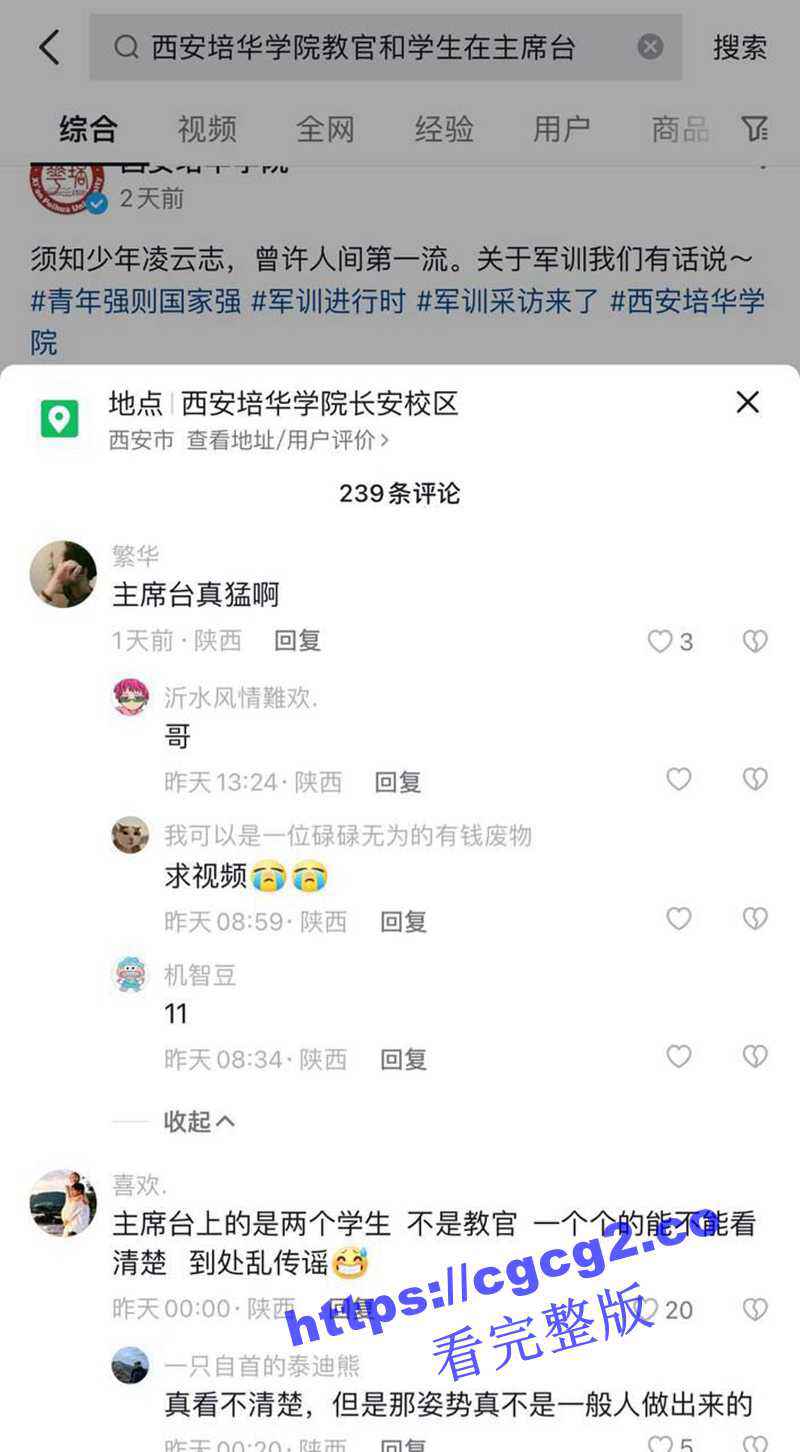Screen dimensions: 800x1452
Task: Dislike 喜欢.'s comment about 乱传谣
Action: point(755,1309)
